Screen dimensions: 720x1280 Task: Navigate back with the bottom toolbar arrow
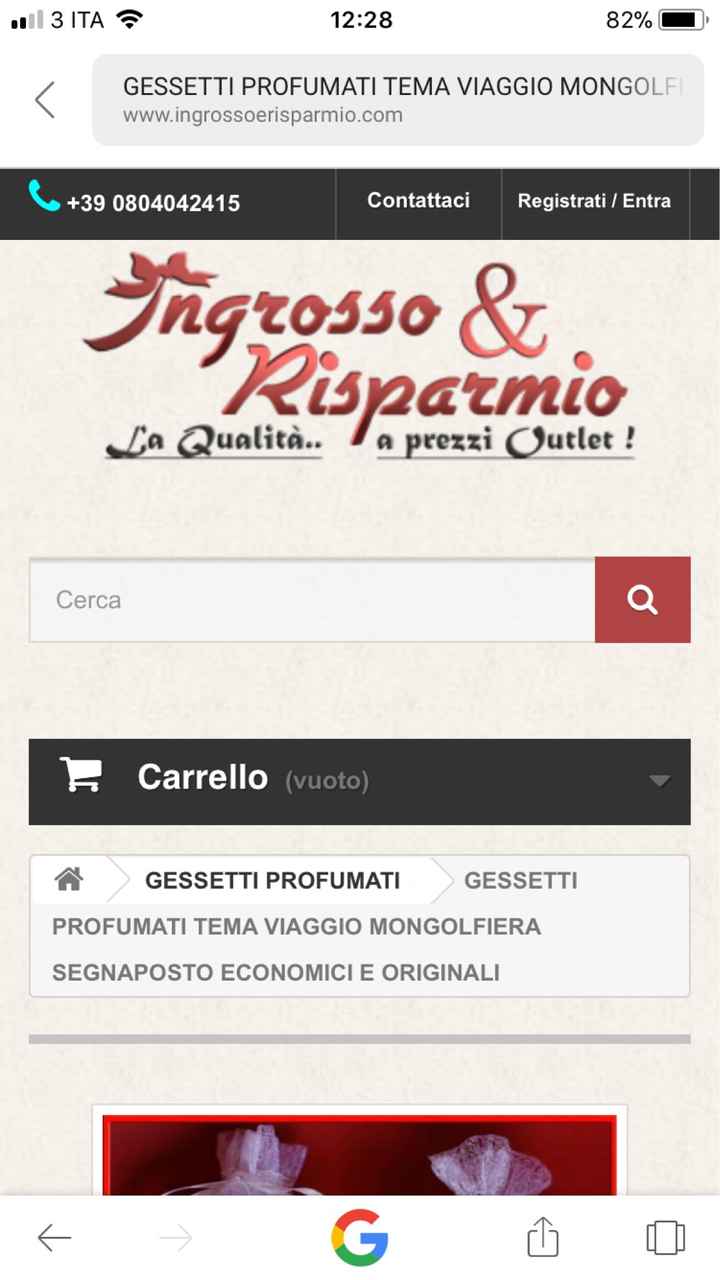(x=54, y=1238)
